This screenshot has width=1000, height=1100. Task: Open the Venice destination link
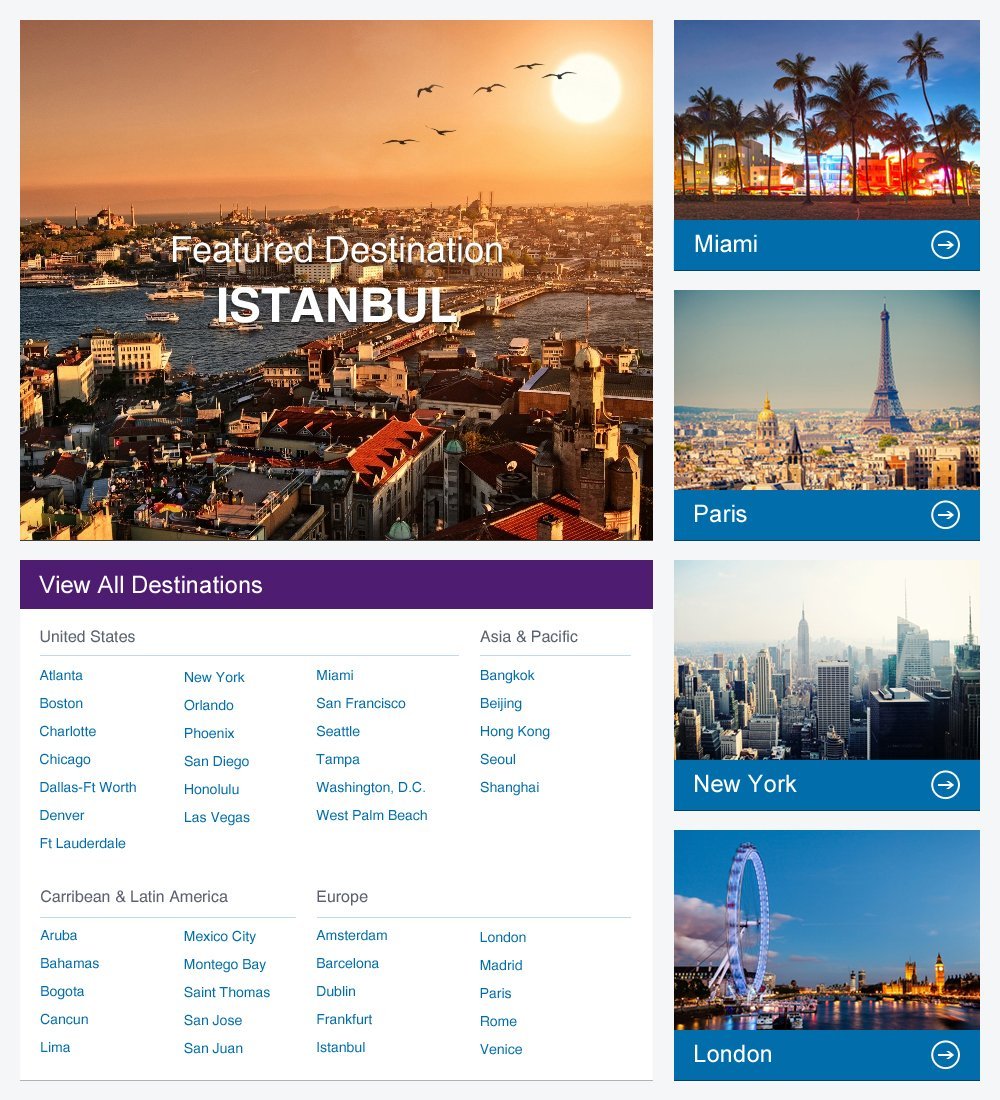pos(501,1050)
